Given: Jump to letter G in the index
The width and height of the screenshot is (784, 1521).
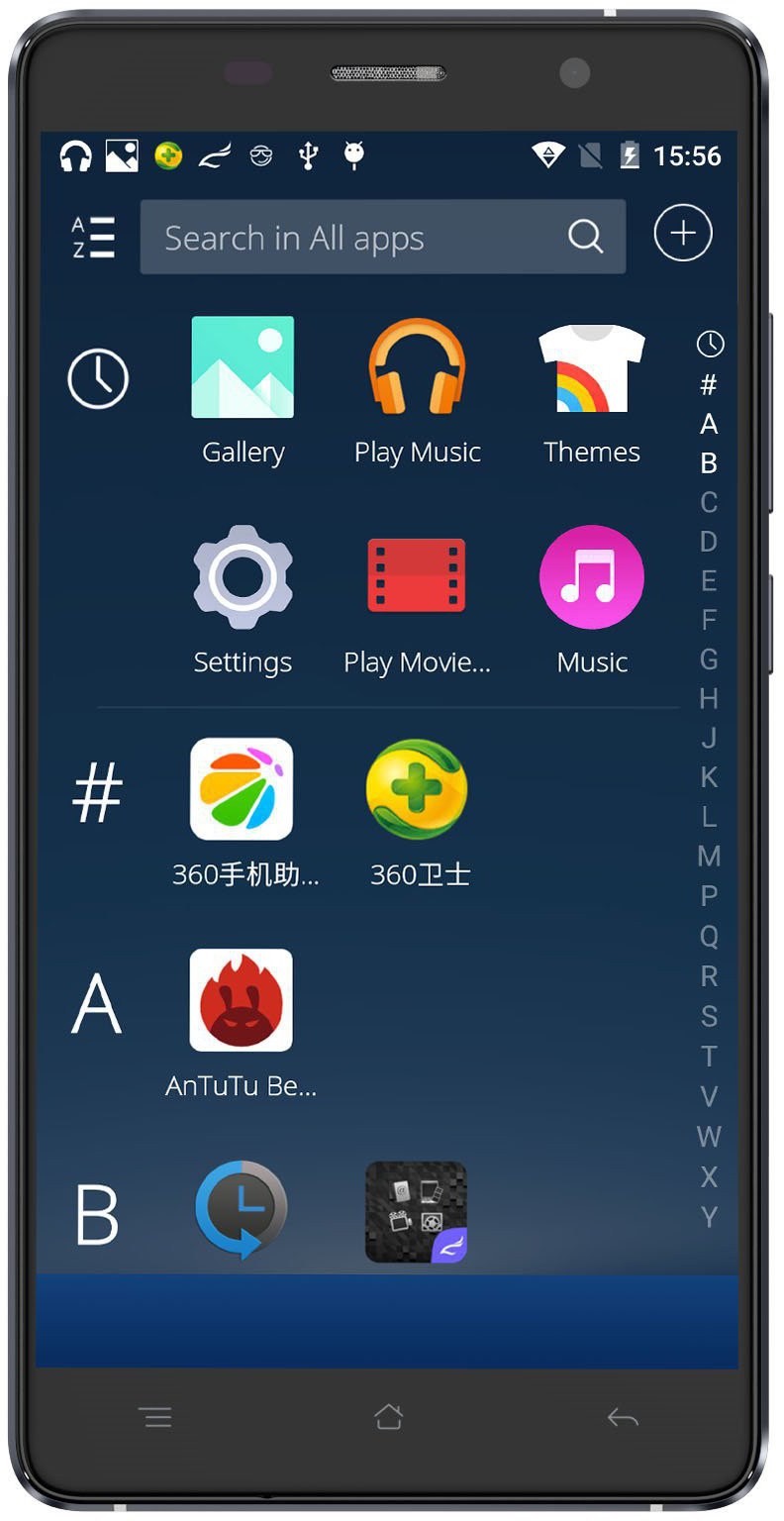Looking at the screenshot, I should click(x=709, y=659).
